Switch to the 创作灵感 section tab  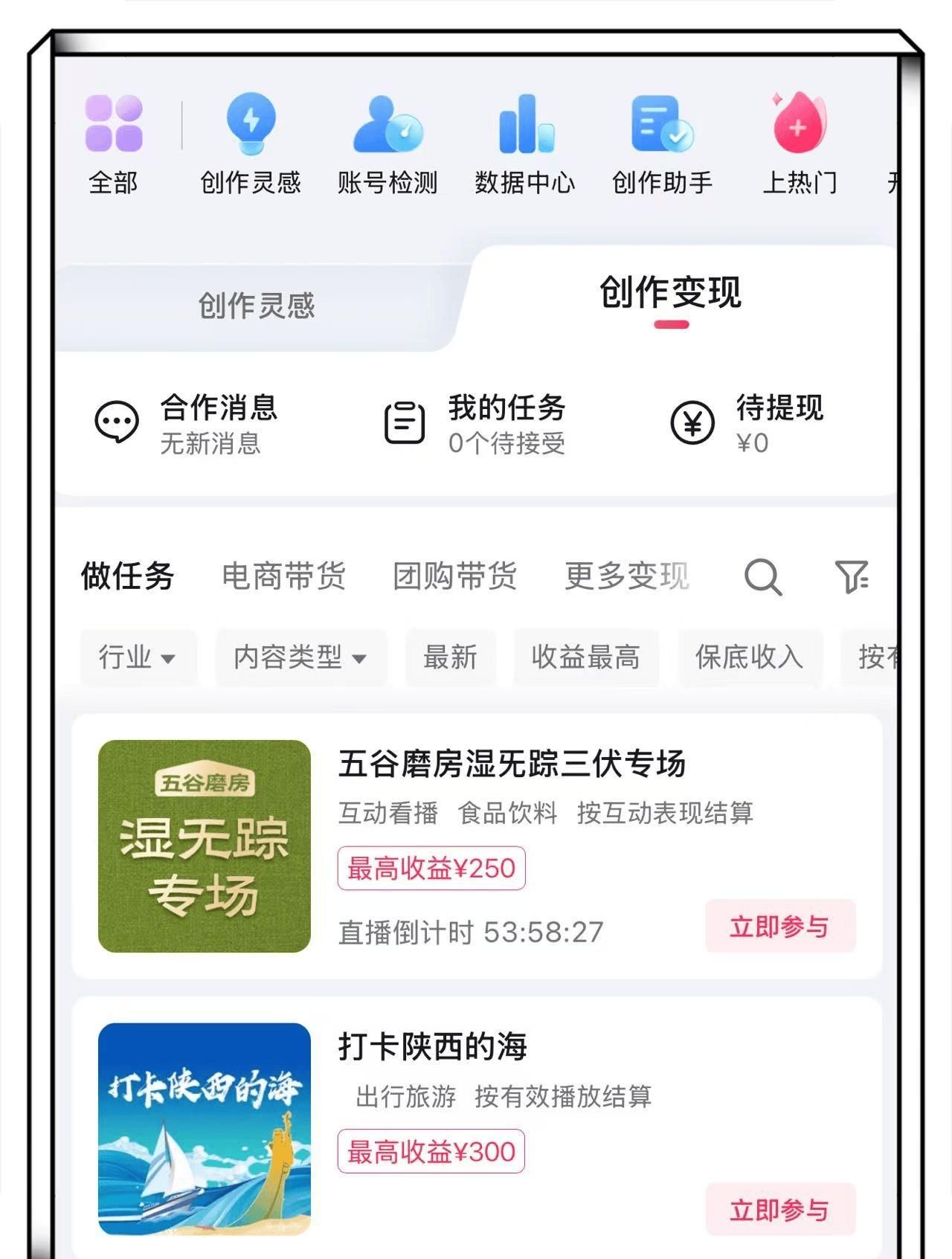click(257, 306)
